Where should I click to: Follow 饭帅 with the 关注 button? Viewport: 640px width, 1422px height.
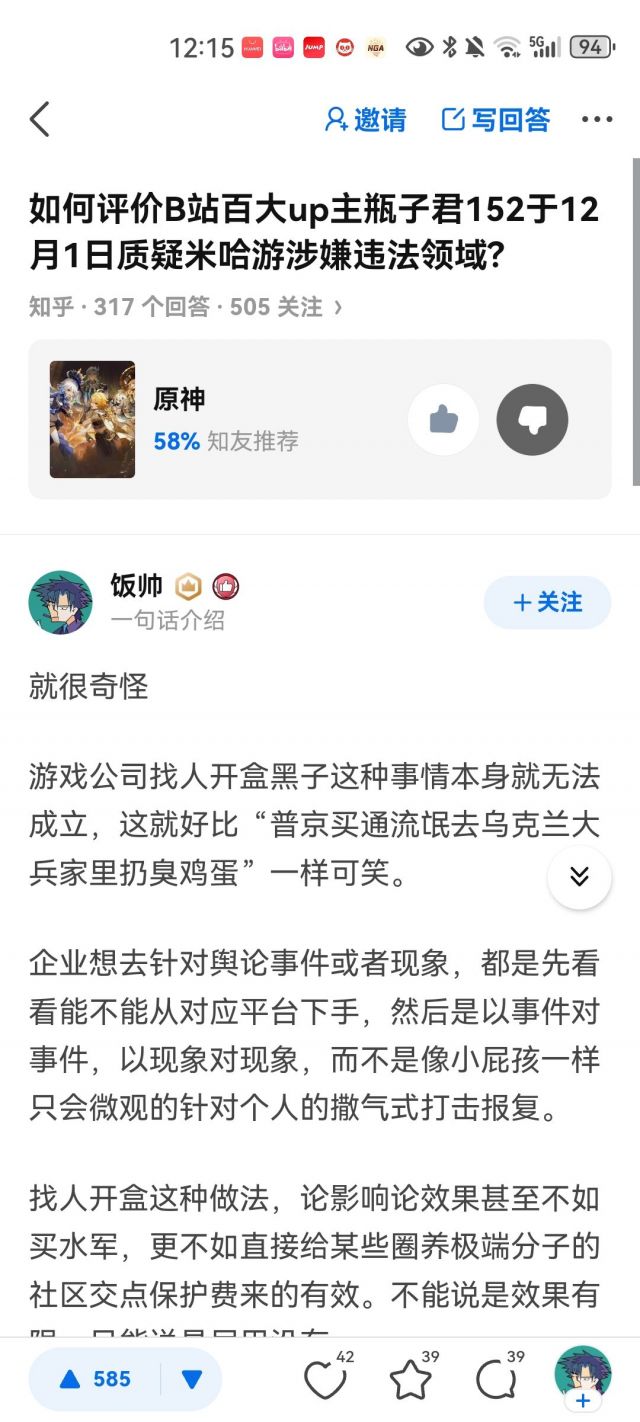[547, 602]
